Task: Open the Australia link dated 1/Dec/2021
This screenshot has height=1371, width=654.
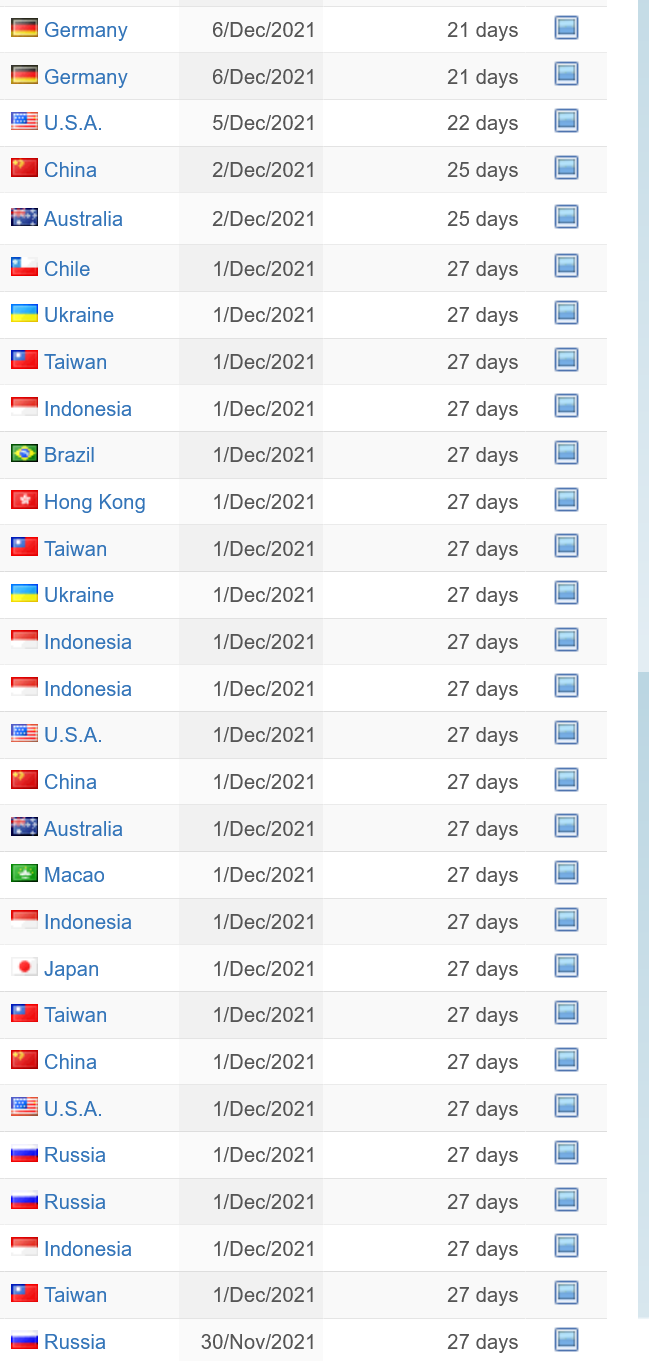Action: click(83, 829)
